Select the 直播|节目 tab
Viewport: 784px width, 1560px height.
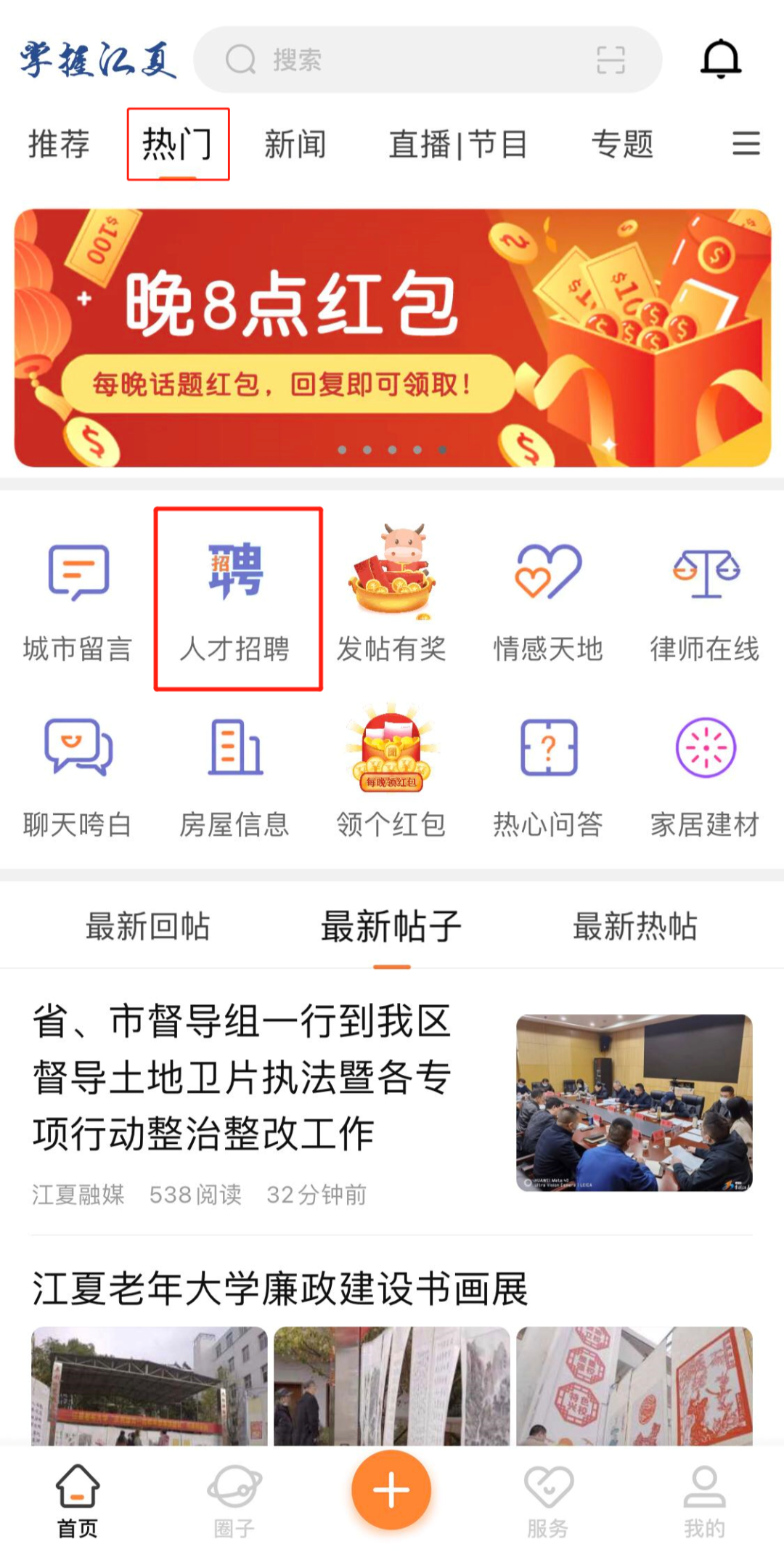(457, 143)
